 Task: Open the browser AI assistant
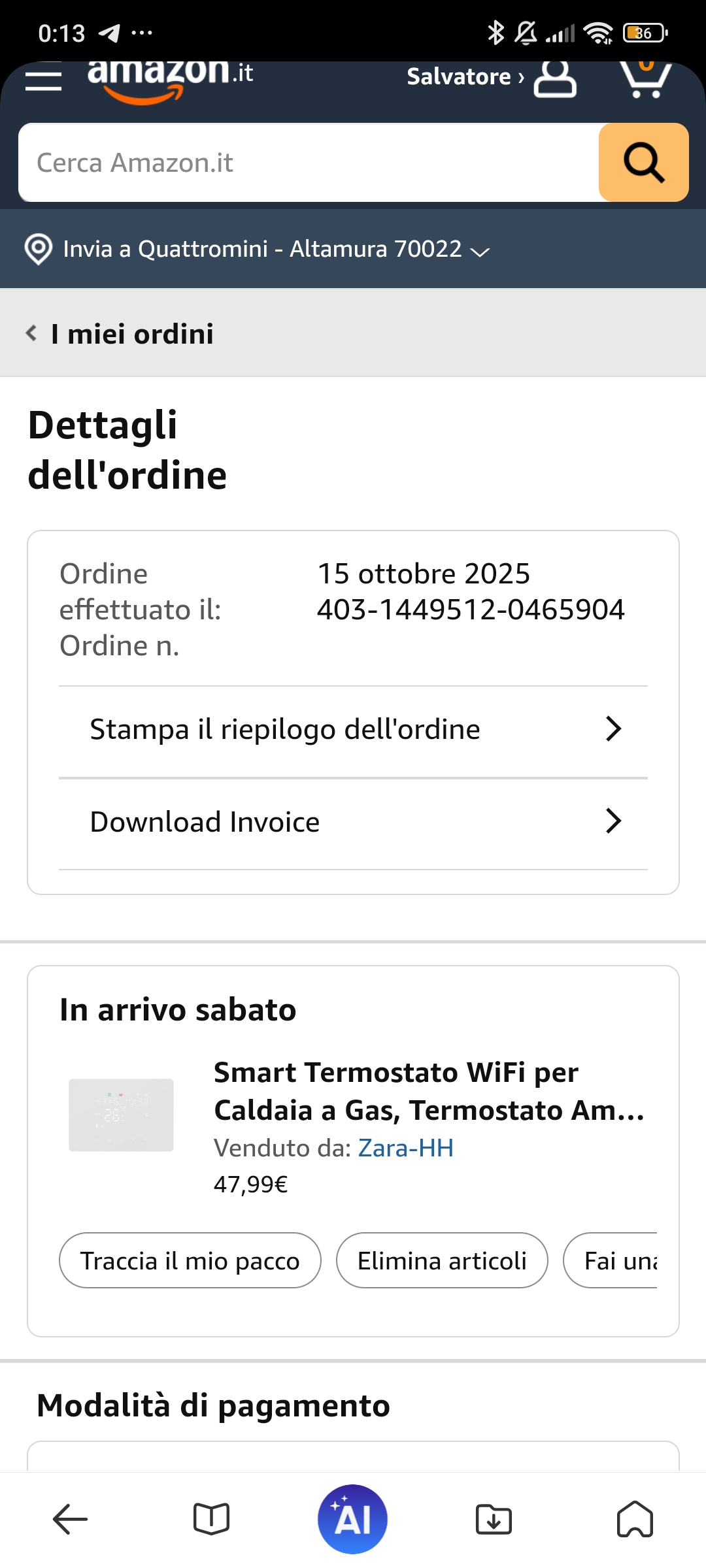point(352,1519)
